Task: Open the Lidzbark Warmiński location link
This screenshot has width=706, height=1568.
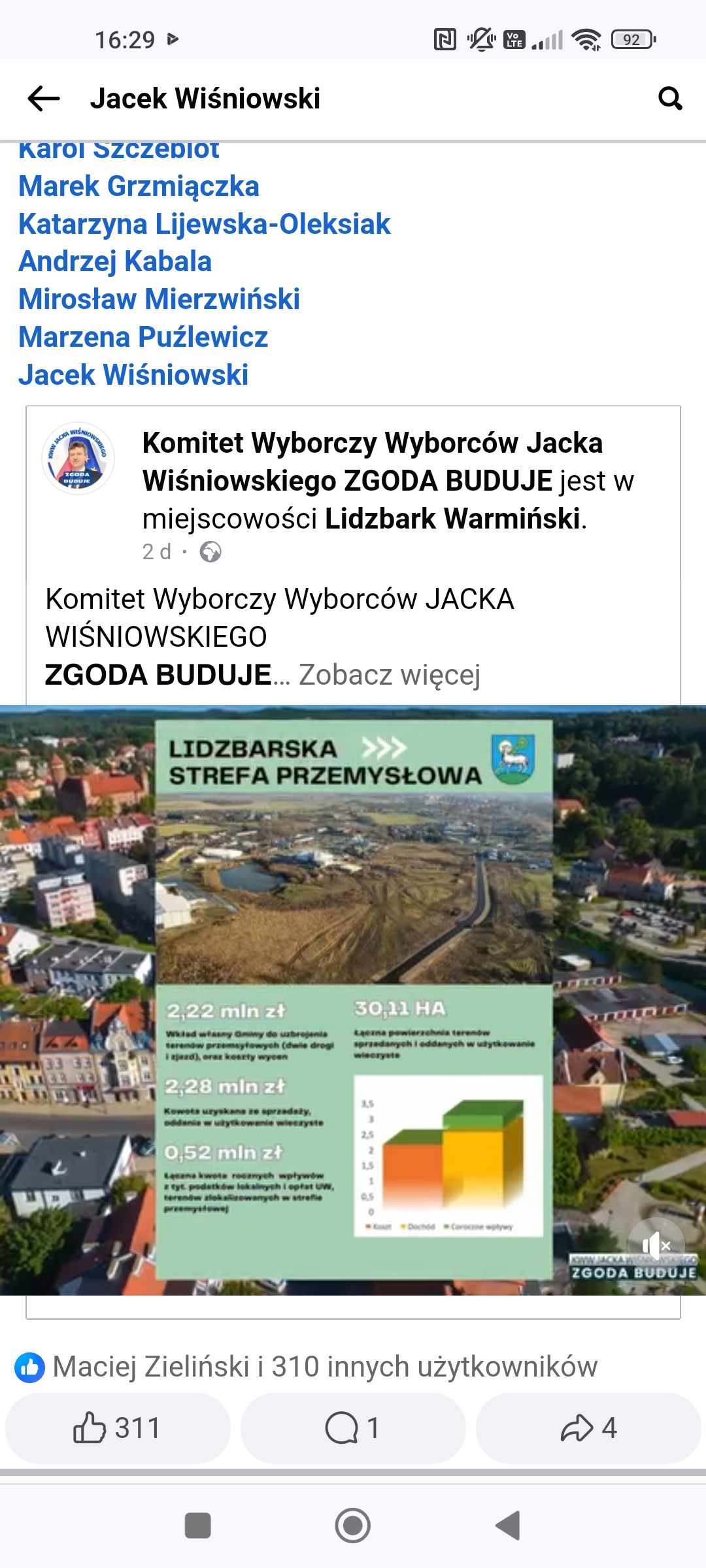Action: click(452, 519)
